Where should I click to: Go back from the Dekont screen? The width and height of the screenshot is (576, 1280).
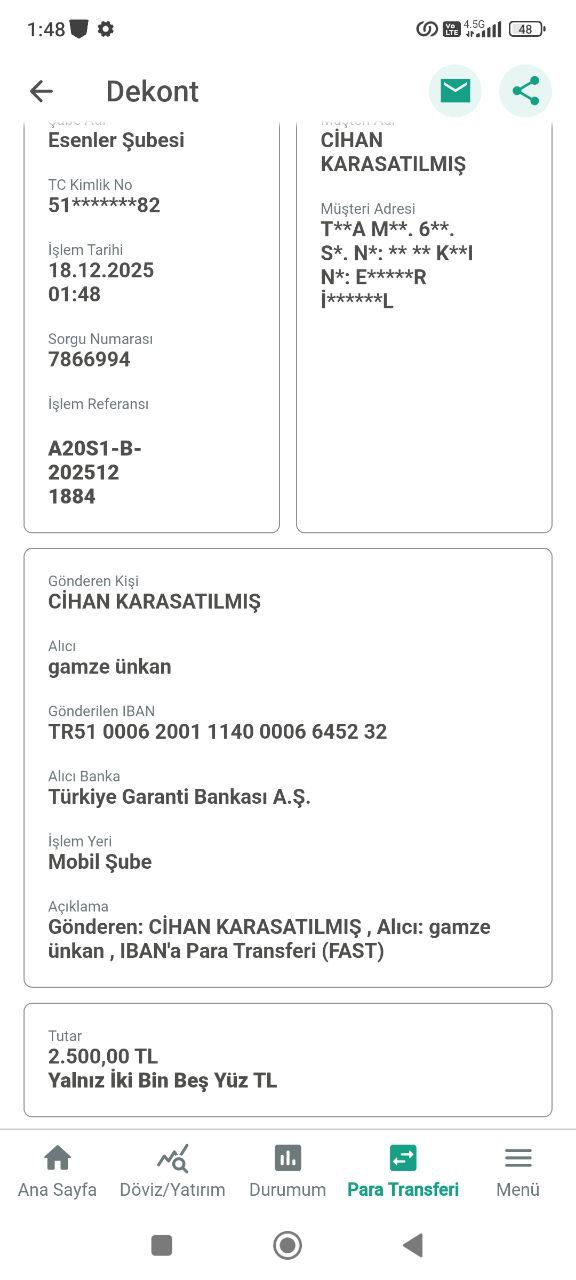click(x=41, y=91)
